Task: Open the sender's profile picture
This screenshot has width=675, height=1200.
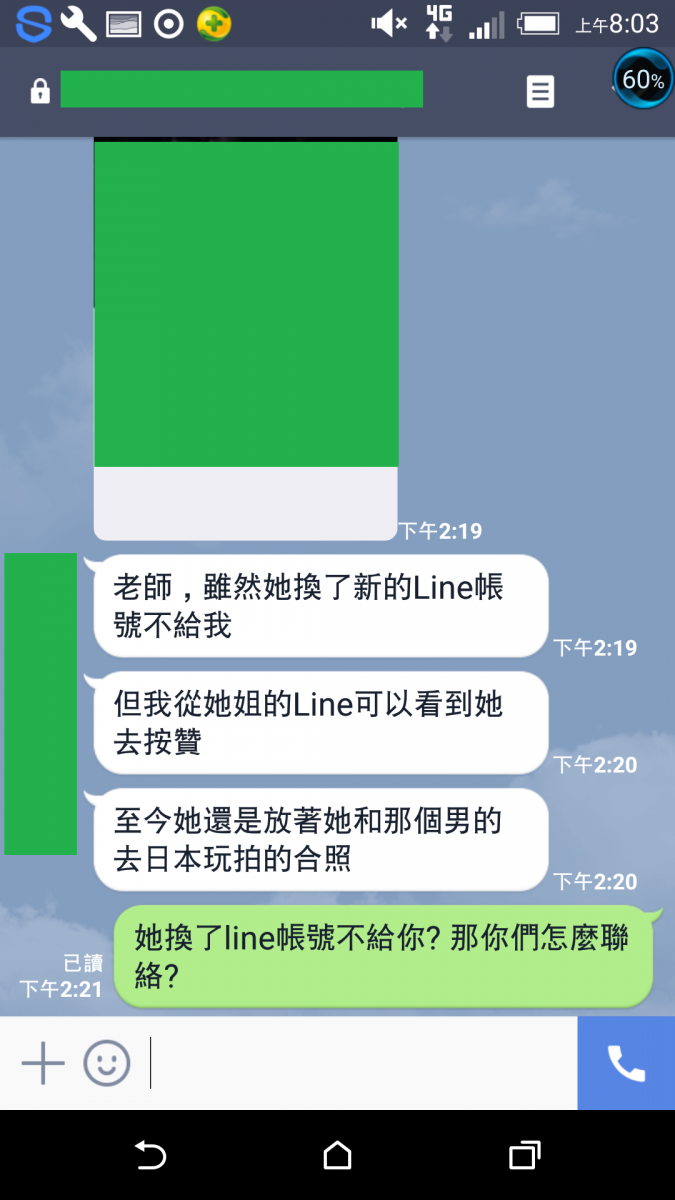Action: [40, 704]
